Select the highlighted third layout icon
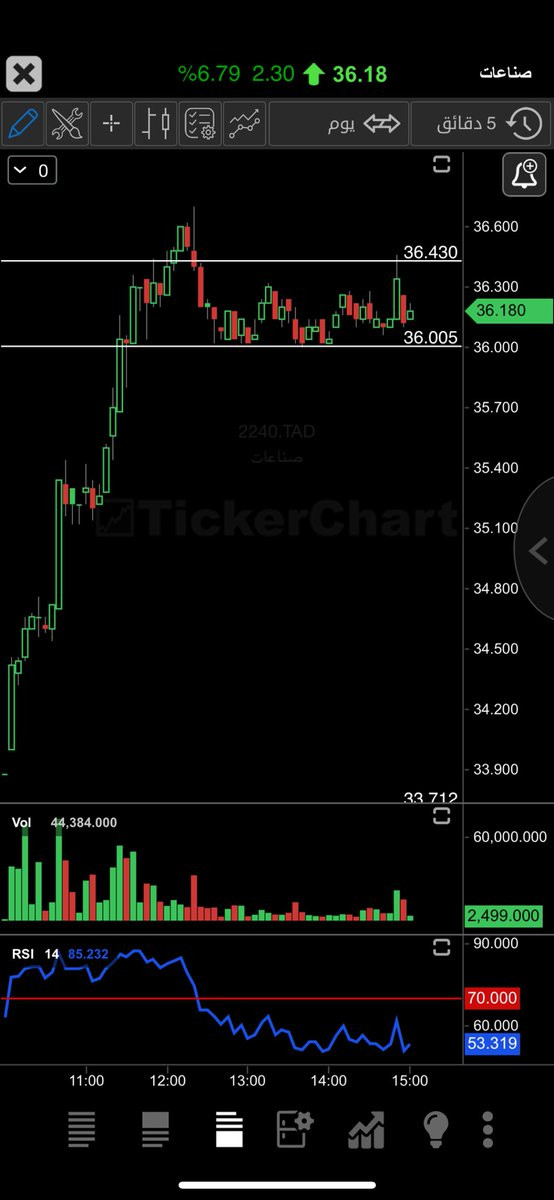This screenshot has width=554, height=1200. (x=229, y=1129)
